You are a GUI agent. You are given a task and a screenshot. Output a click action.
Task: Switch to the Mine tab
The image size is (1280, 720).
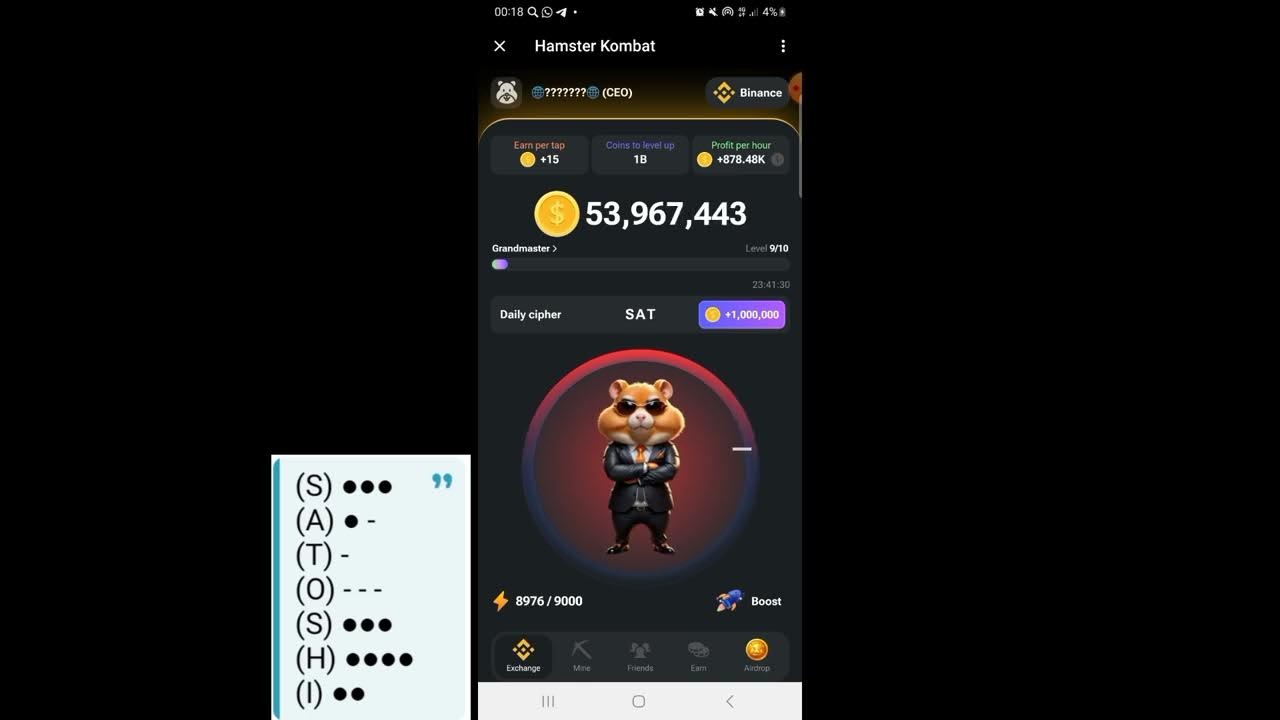[581, 655]
